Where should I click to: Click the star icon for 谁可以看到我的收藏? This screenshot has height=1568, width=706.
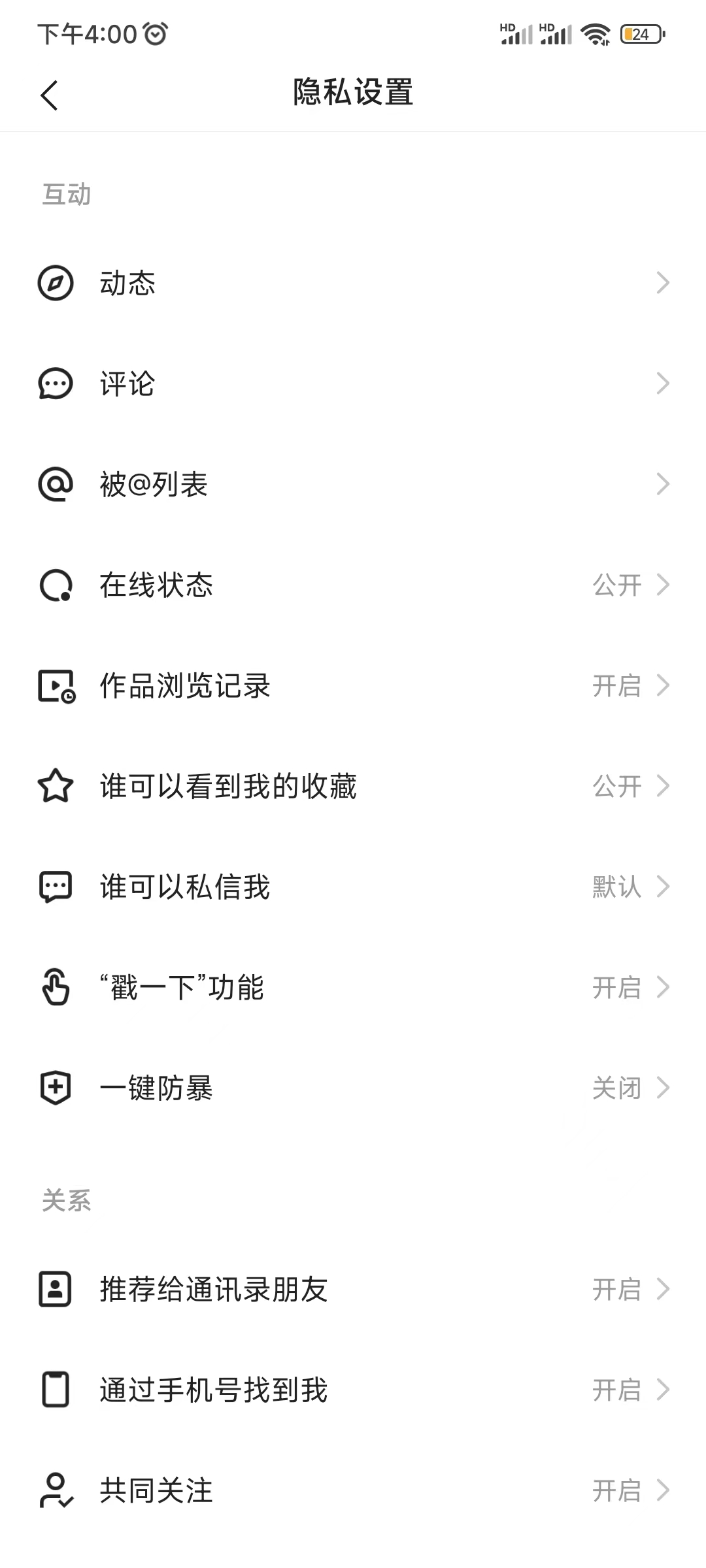56,787
